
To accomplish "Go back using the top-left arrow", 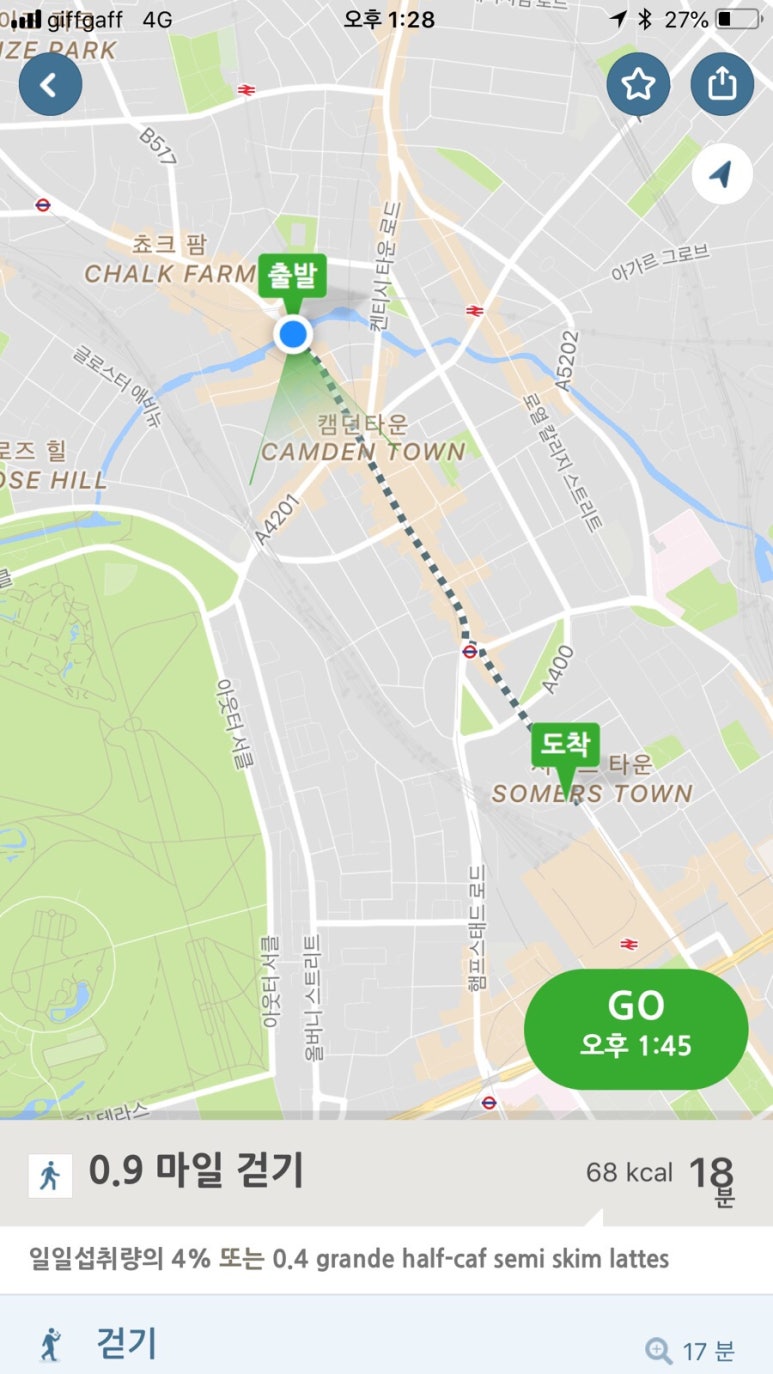I will coord(50,84).
